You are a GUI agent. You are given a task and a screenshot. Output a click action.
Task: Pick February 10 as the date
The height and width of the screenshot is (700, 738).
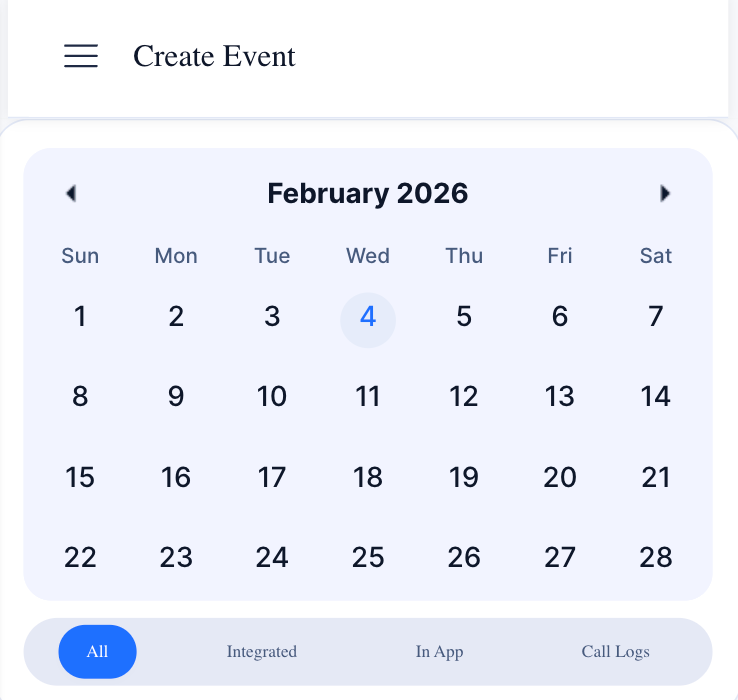[272, 397]
